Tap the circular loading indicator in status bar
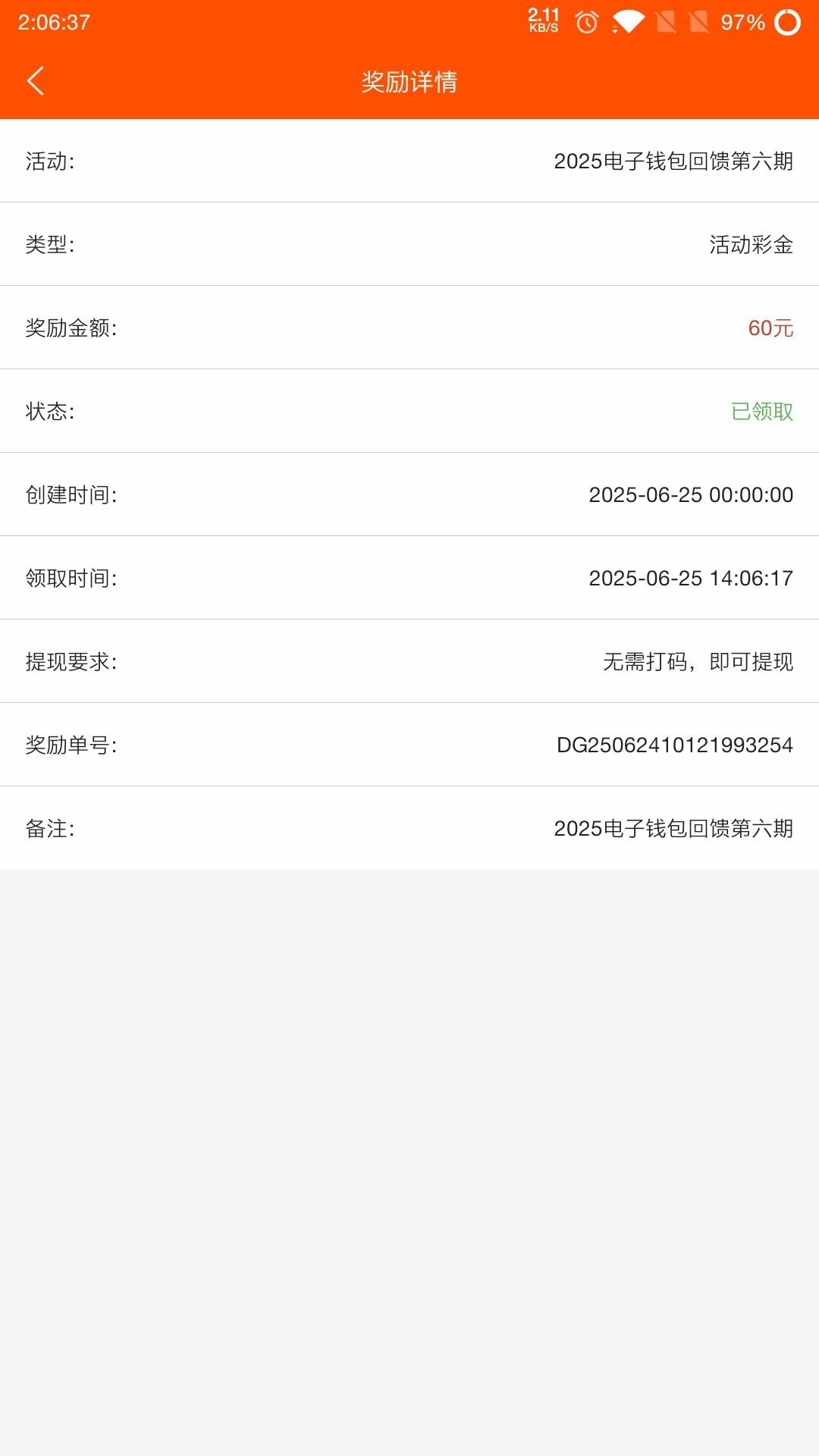The height and width of the screenshot is (1456, 819). (x=787, y=23)
